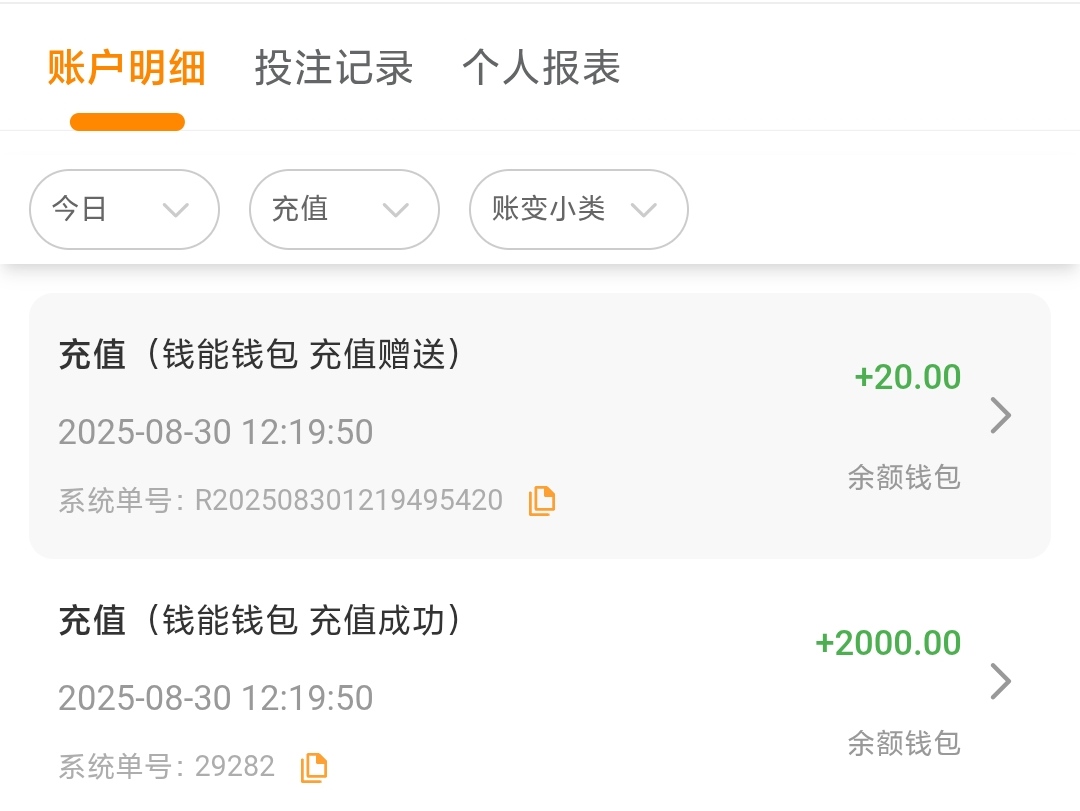The height and width of the screenshot is (811, 1080).
Task: Copy the order number 29282
Action: (x=314, y=767)
